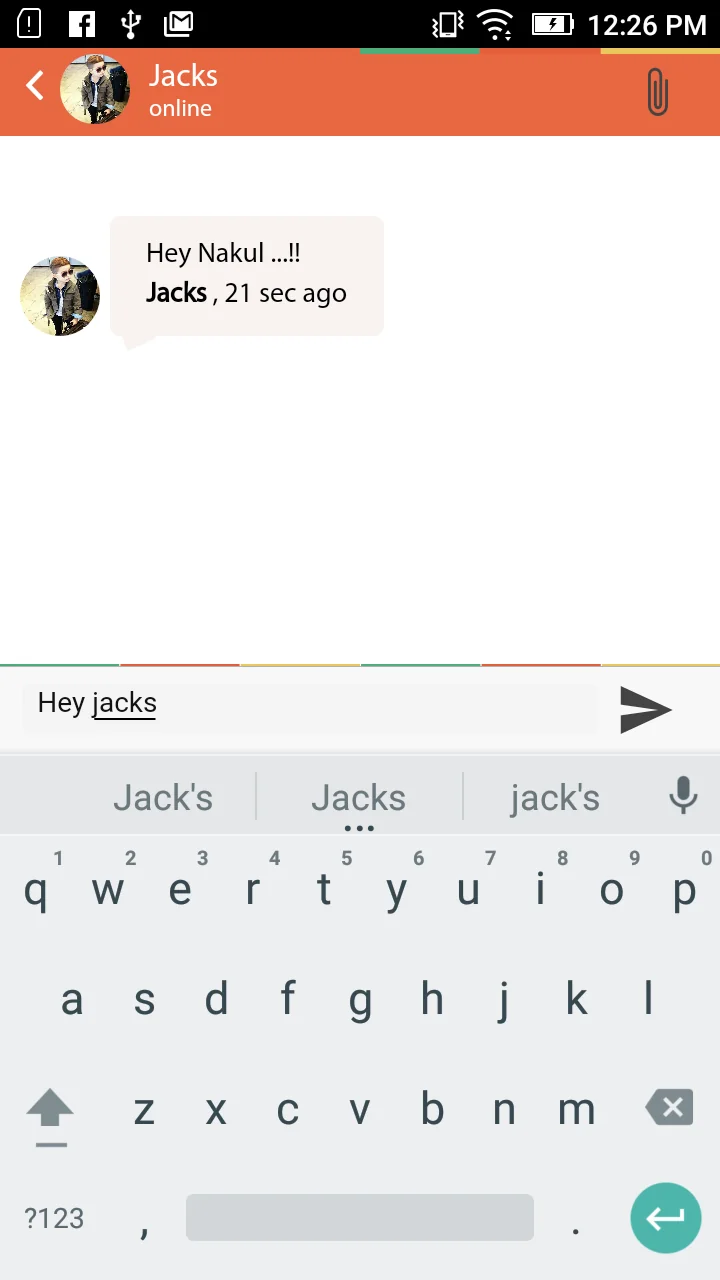This screenshot has height=1280, width=720.
Task: Open the paperclip attachment icon
Action: point(657,91)
